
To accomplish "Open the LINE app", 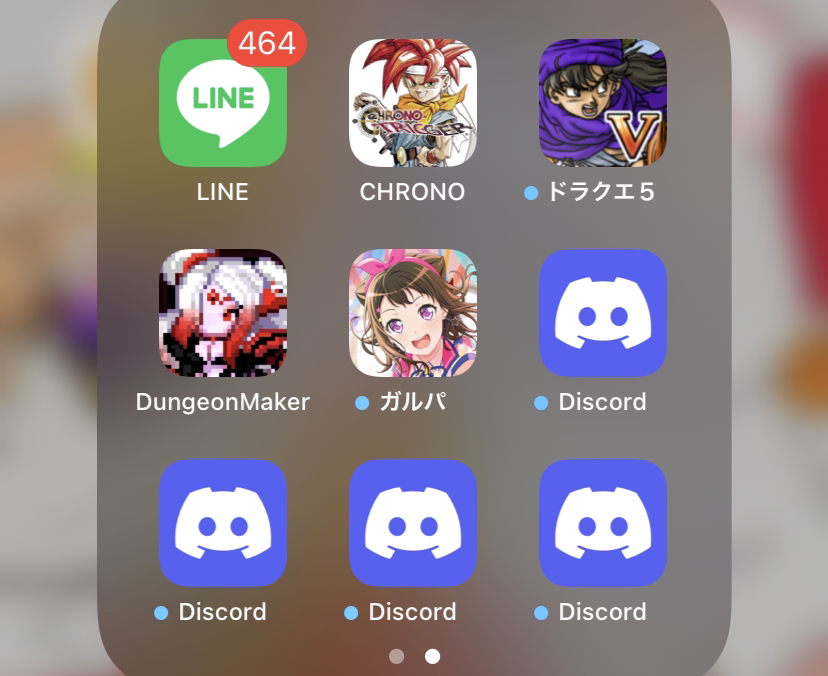I will point(222,103).
